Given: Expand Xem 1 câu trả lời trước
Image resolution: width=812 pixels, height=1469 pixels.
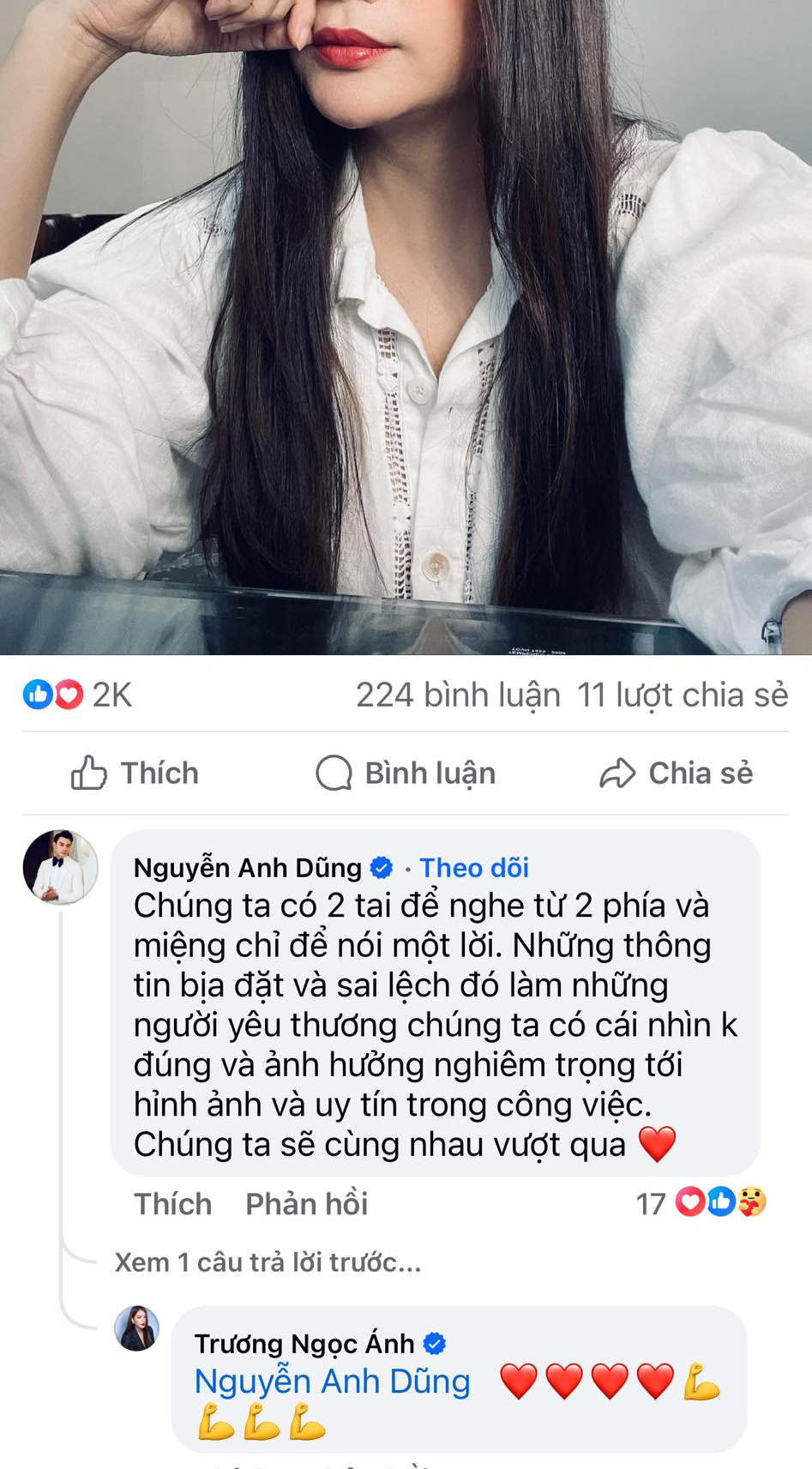Looking at the screenshot, I should [x=268, y=1262].
